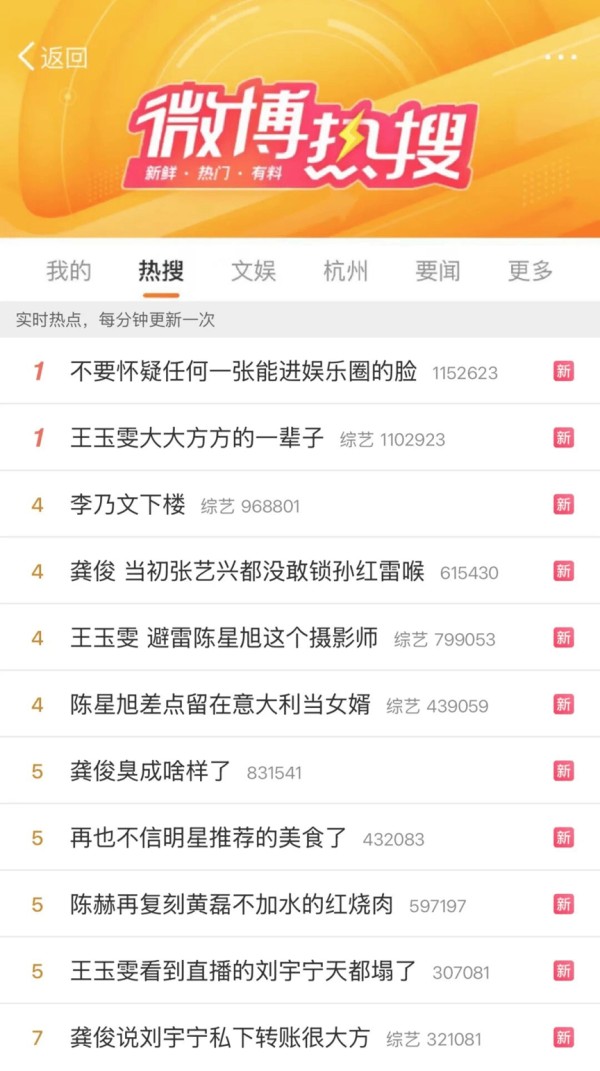Image resolution: width=600 pixels, height=1071 pixels.
Task: Open the 更多 tab
Action: [x=530, y=270]
